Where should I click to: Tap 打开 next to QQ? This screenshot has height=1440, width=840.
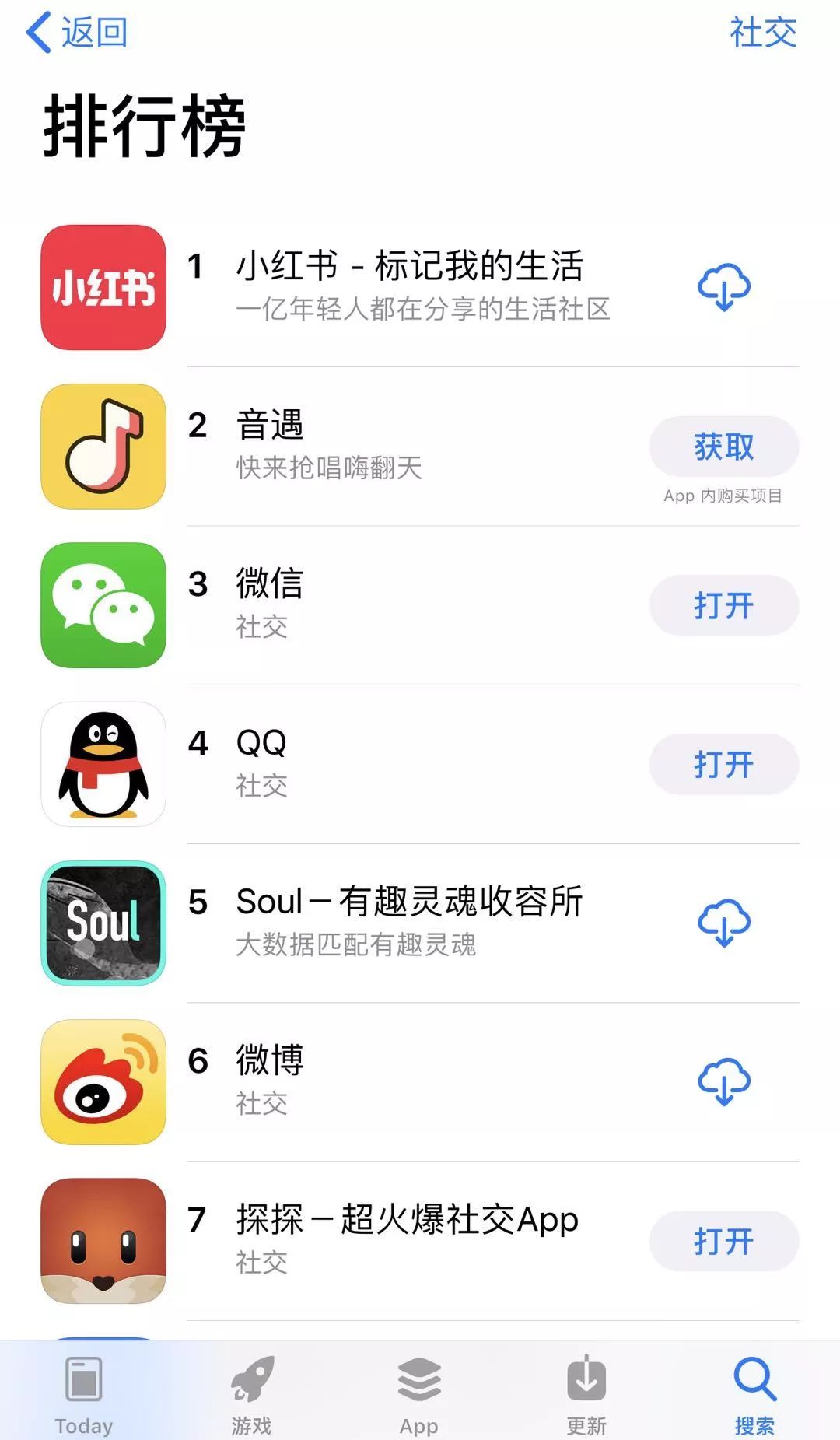point(723,765)
